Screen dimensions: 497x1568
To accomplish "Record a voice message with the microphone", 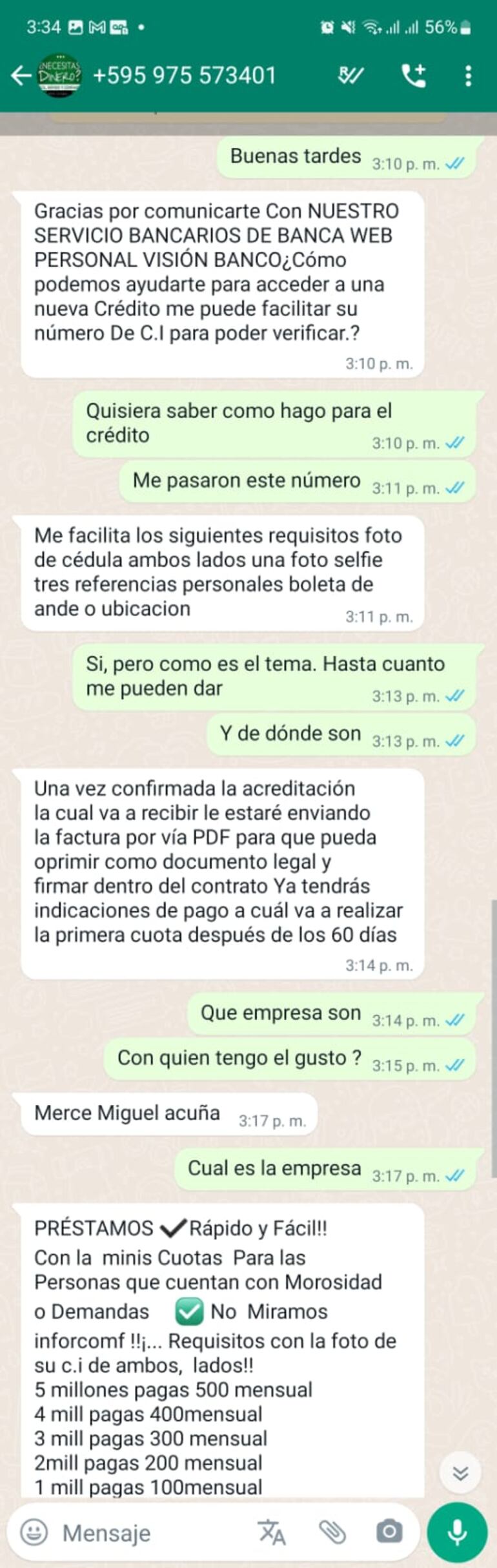I will point(457,1532).
